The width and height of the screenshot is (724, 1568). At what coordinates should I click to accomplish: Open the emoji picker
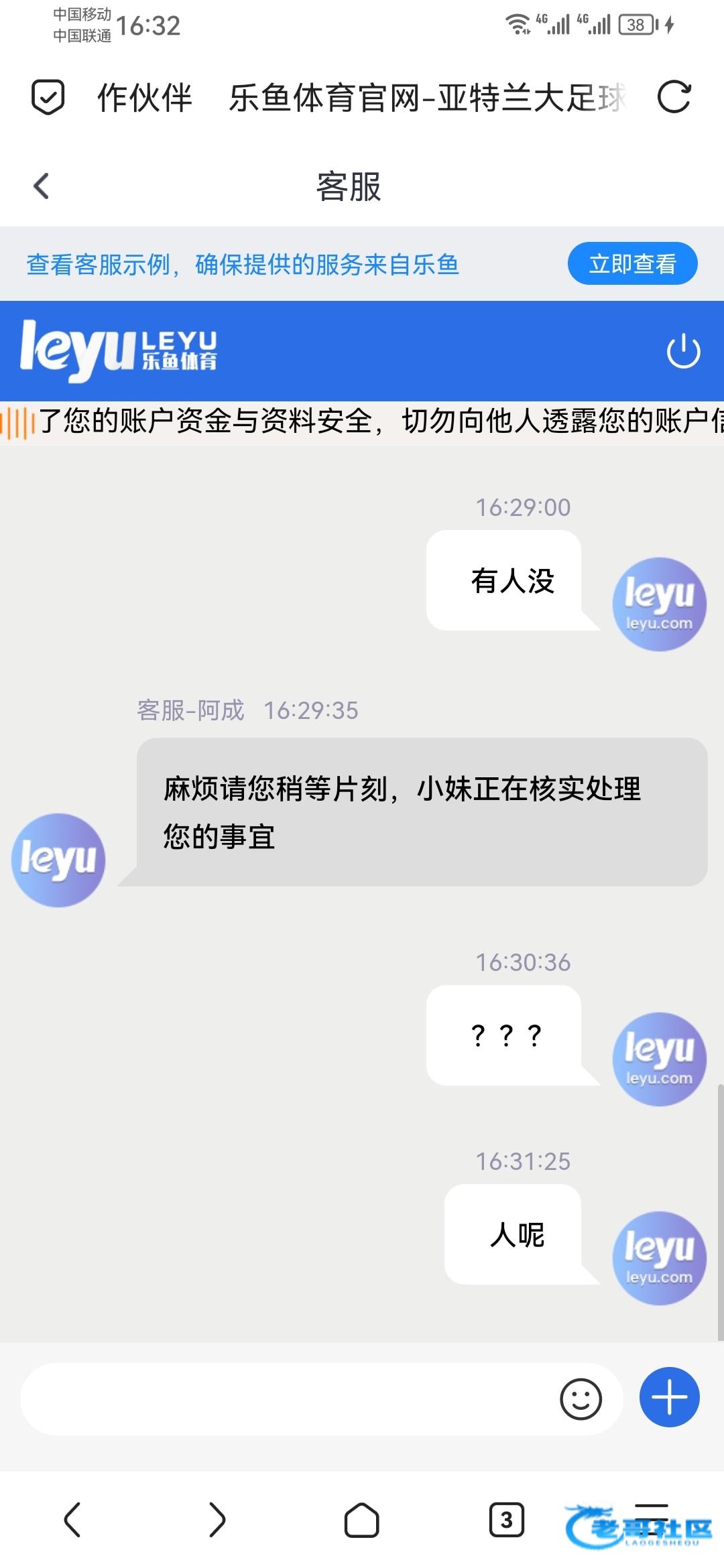point(581,1398)
